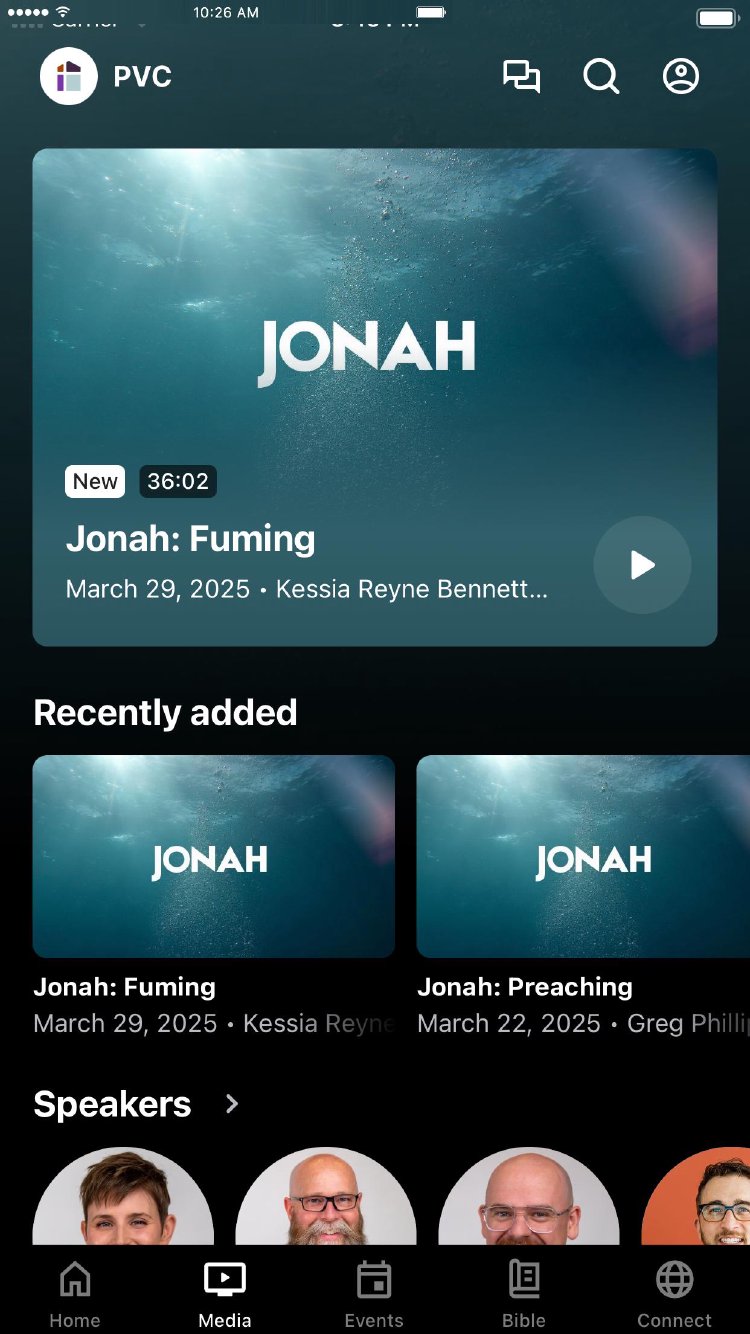The height and width of the screenshot is (1334, 750).
Task: Switch to the Home tab
Action: [75, 1294]
